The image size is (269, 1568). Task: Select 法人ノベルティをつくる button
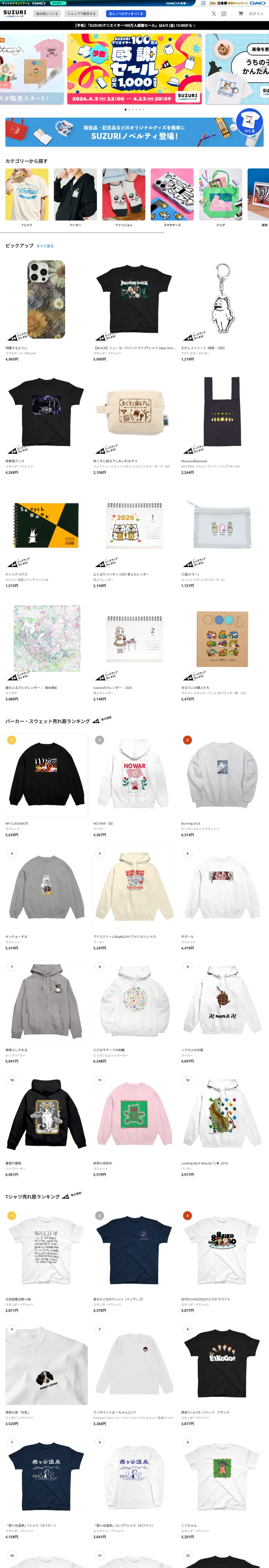click(x=126, y=13)
